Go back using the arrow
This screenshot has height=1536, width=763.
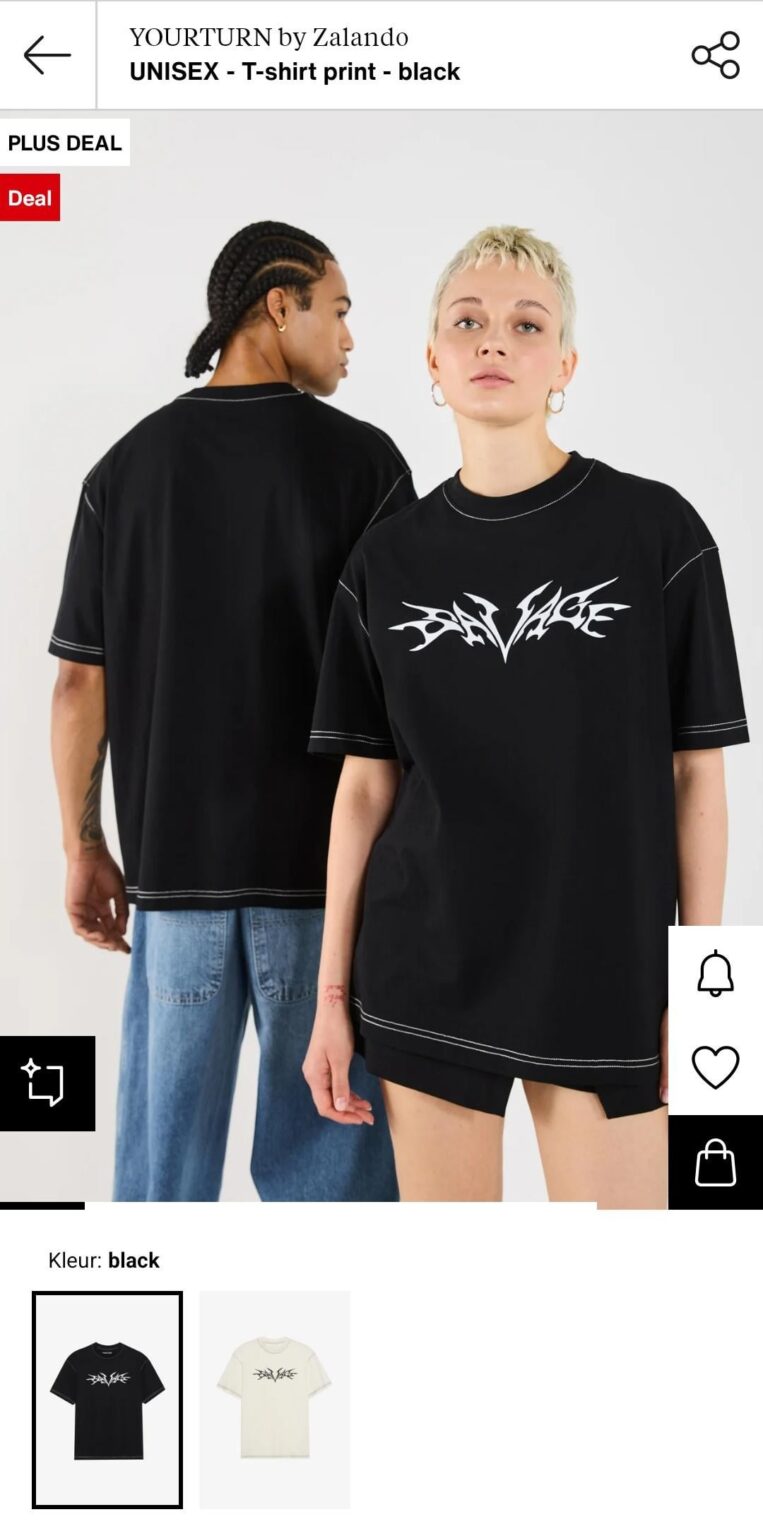coord(47,55)
